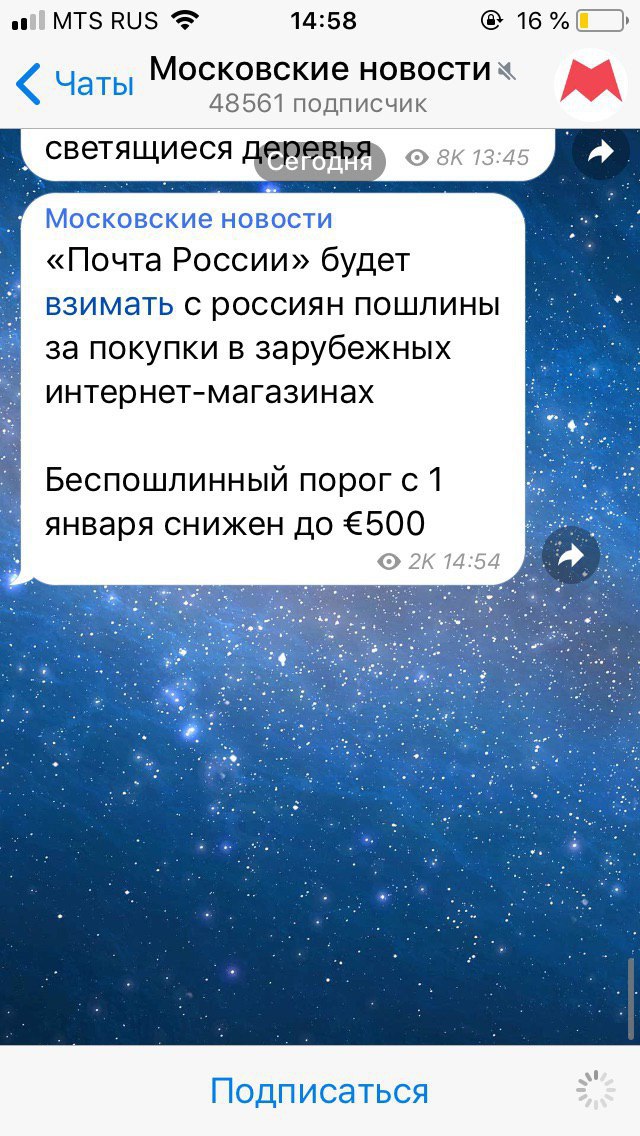Open Московские новости sender name in post
The height and width of the screenshot is (1136, 640).
click(189, 218)
